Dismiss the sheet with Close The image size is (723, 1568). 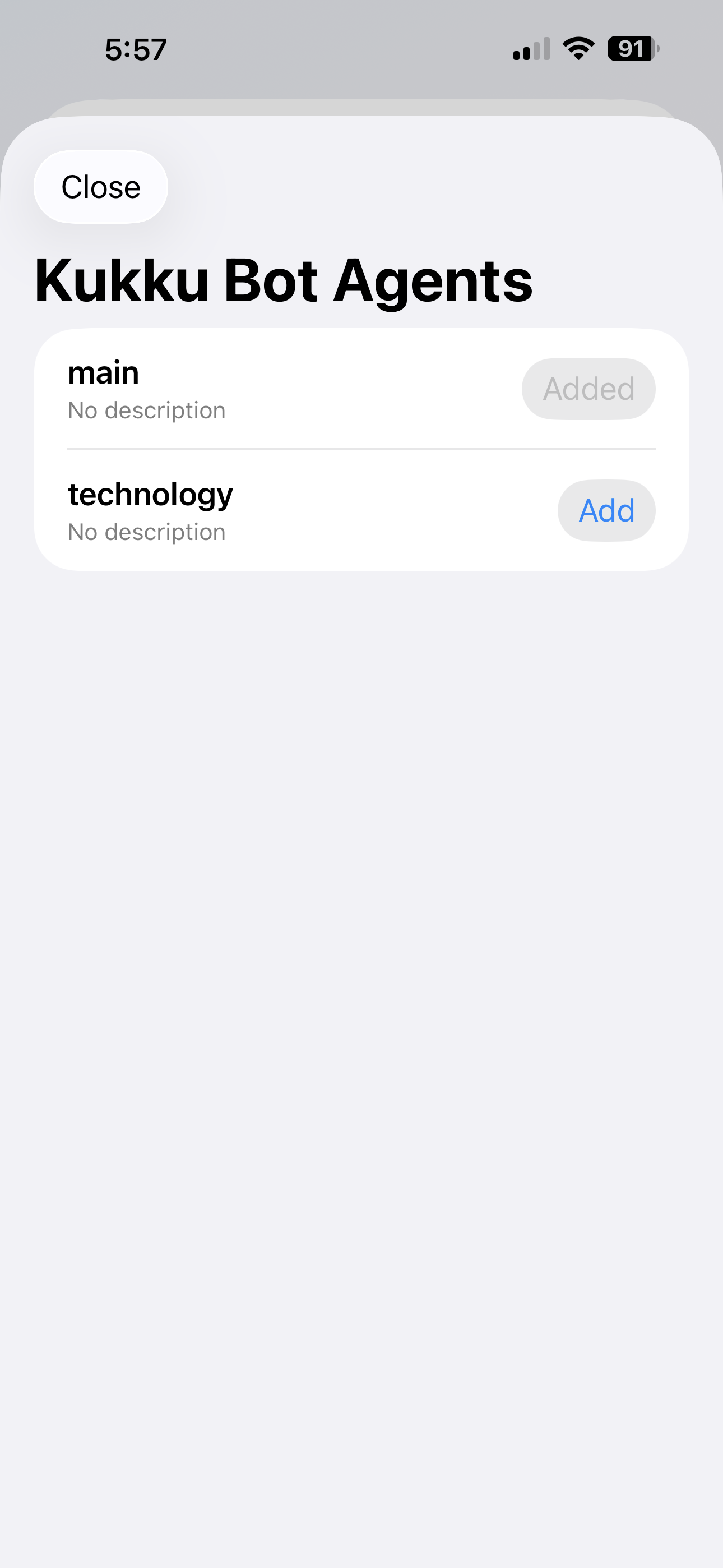point(100,187)
